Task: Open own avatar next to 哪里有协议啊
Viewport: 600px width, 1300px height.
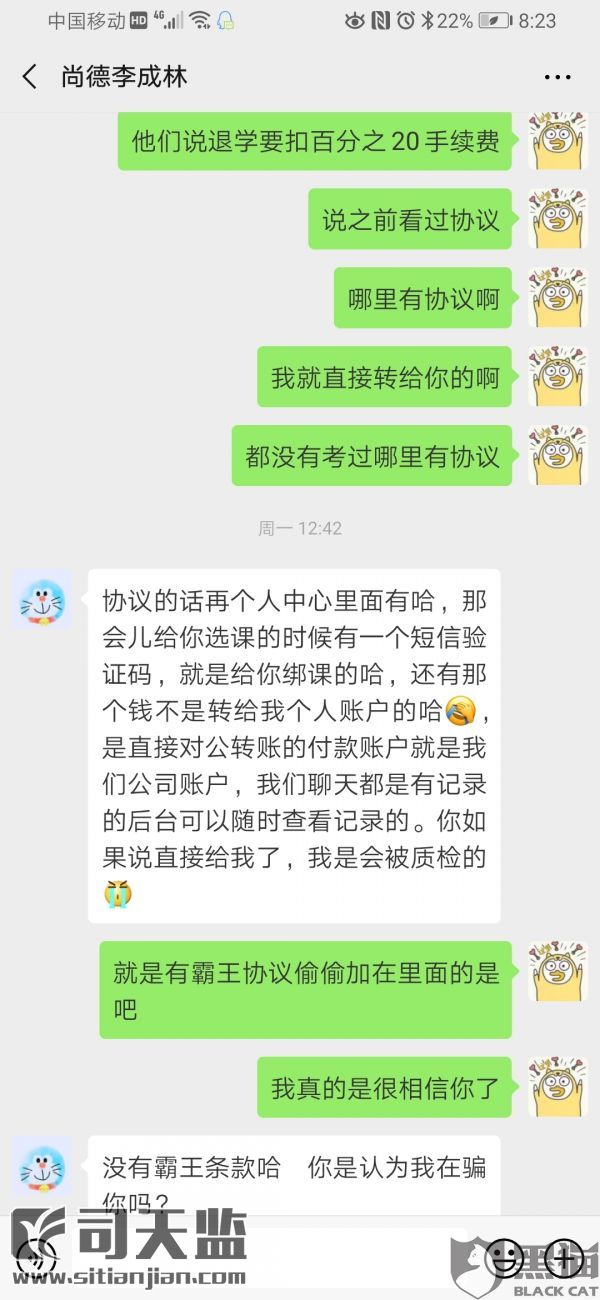Action: [557, 297]
